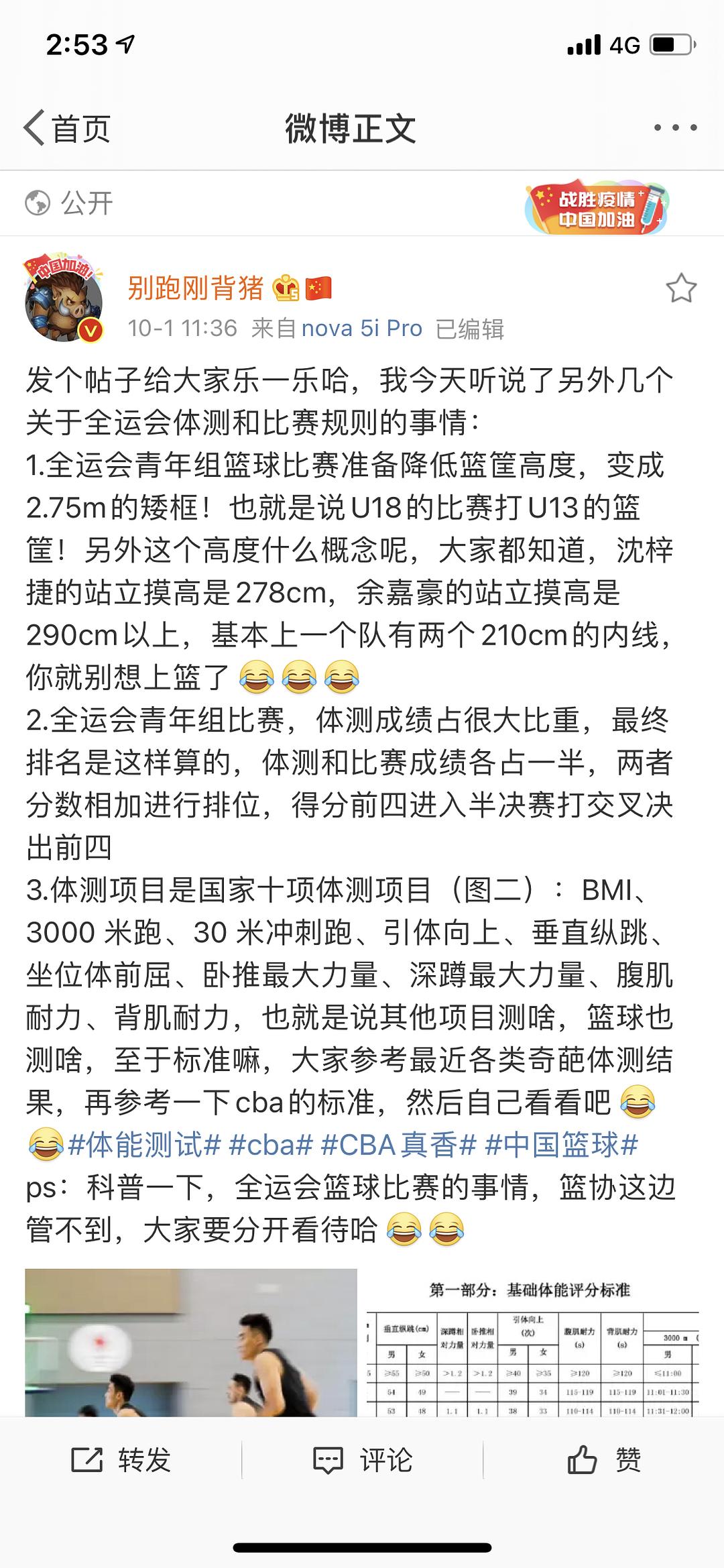Open the #cba# hashtag
The image size is (724, 1568).
point(270,1145)
